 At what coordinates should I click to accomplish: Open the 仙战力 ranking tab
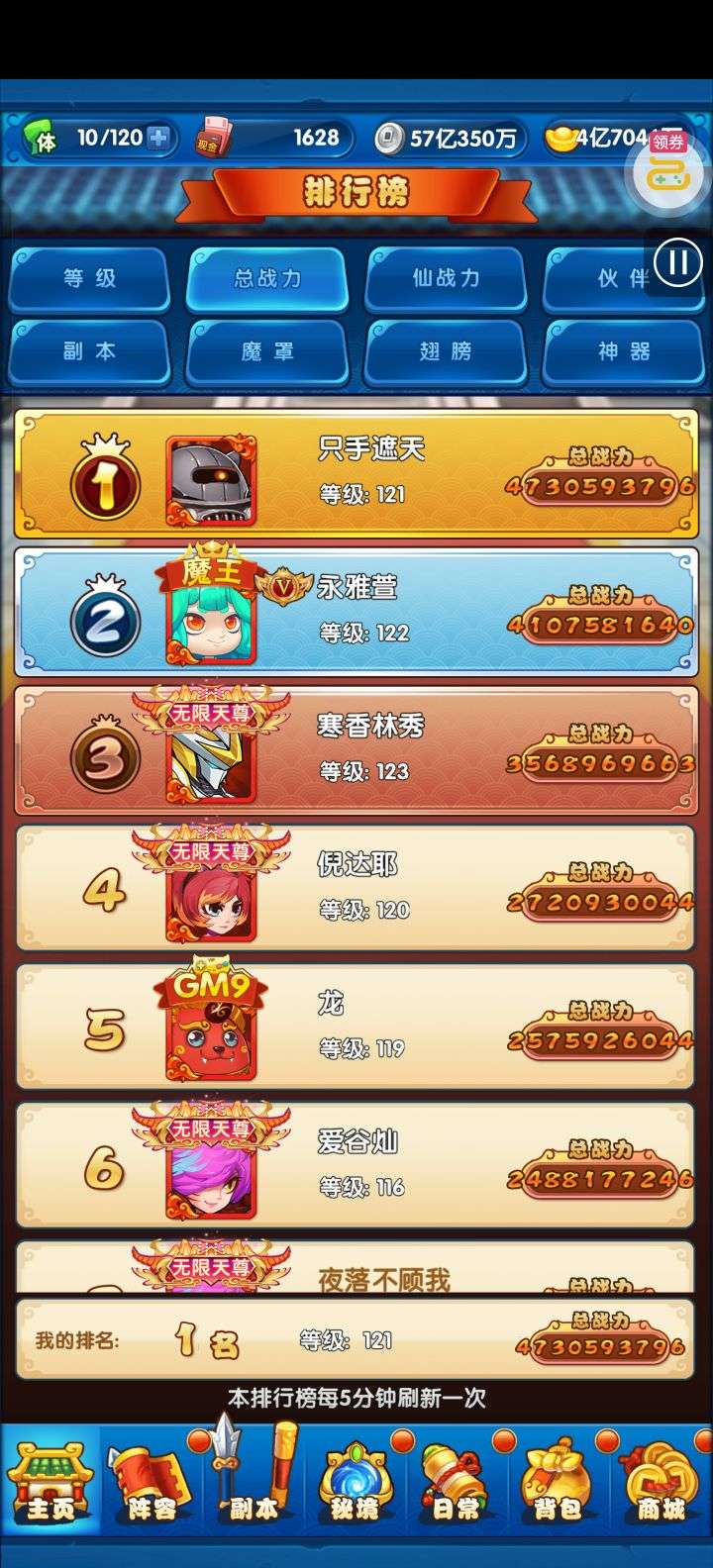446,279
